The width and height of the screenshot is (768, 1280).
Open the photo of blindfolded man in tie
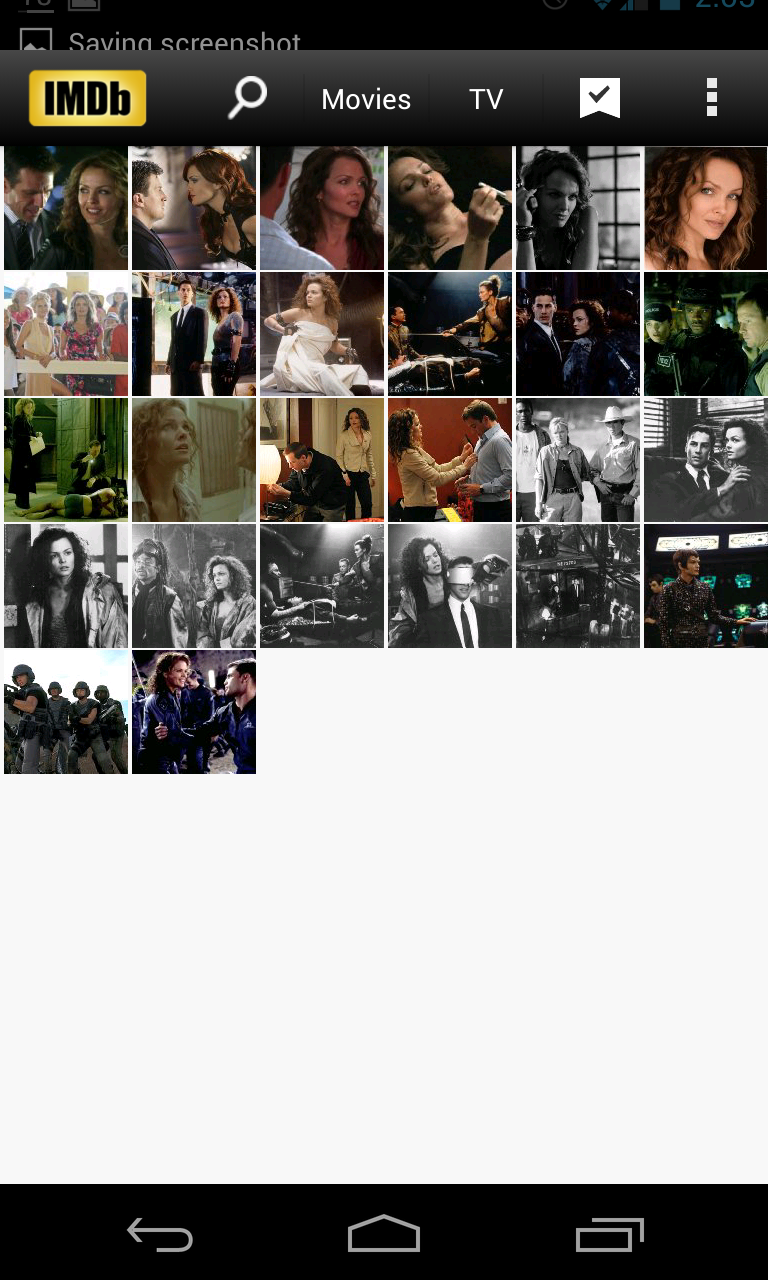coord(450,586)
